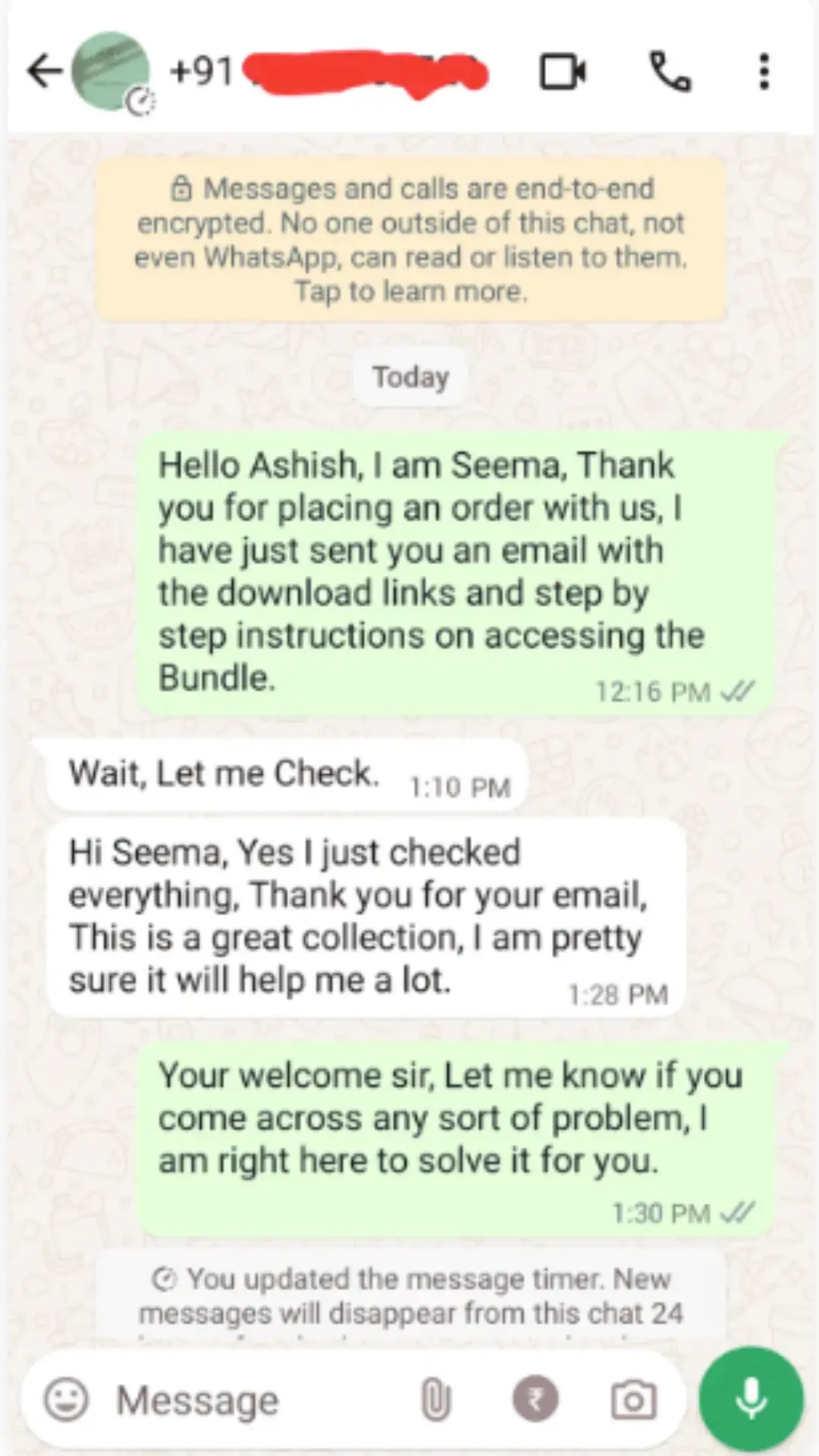Open the contact's profile picture
The height and width of the screenshot is (1456, 819).
coord(111,72)
